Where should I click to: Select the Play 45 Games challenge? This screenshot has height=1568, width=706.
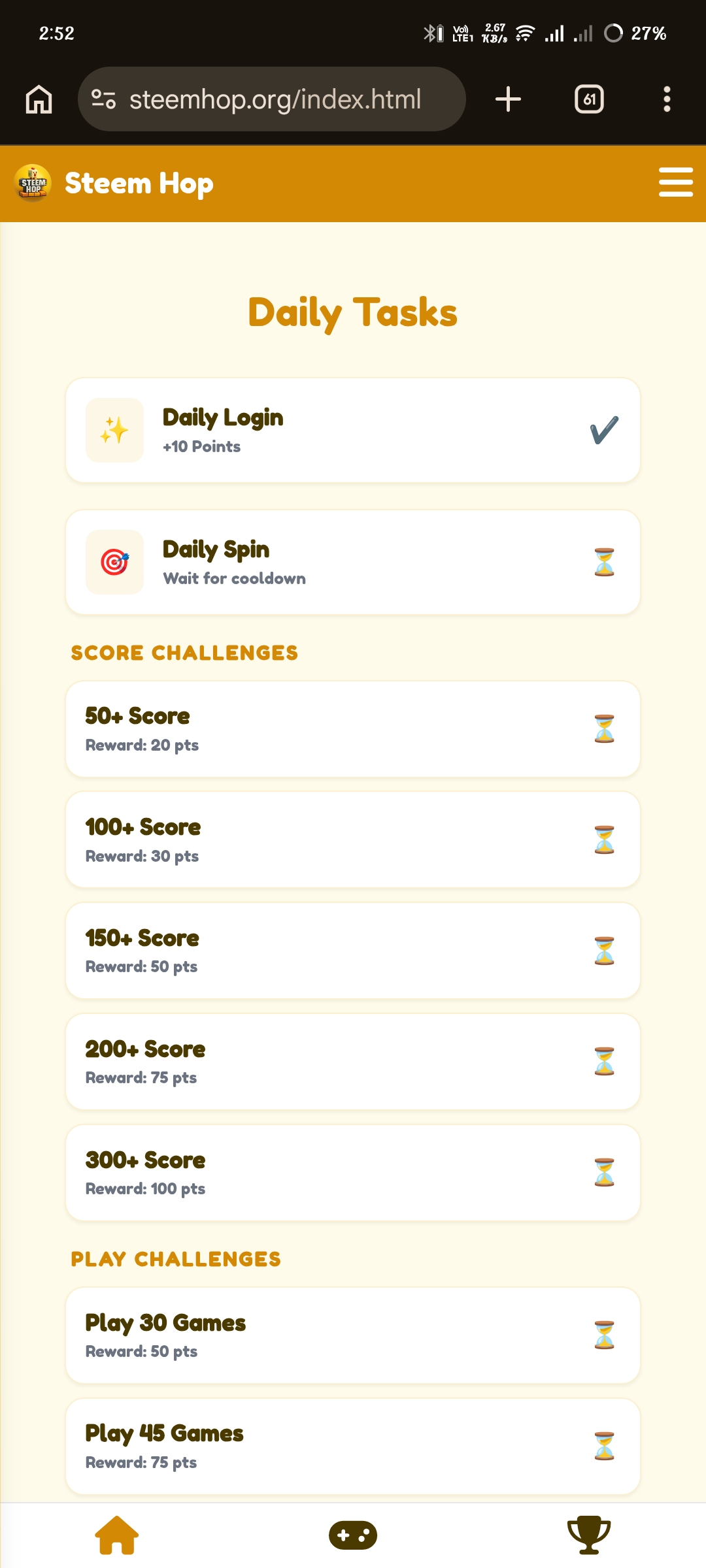353,1446
